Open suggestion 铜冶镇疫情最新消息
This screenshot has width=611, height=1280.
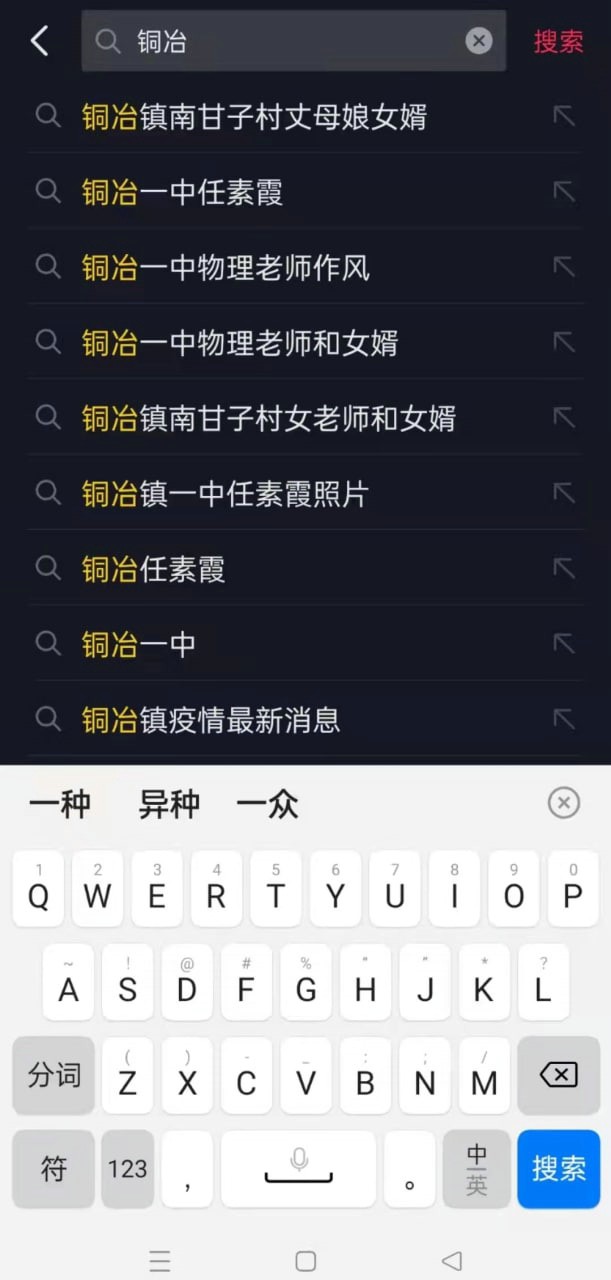211,719
